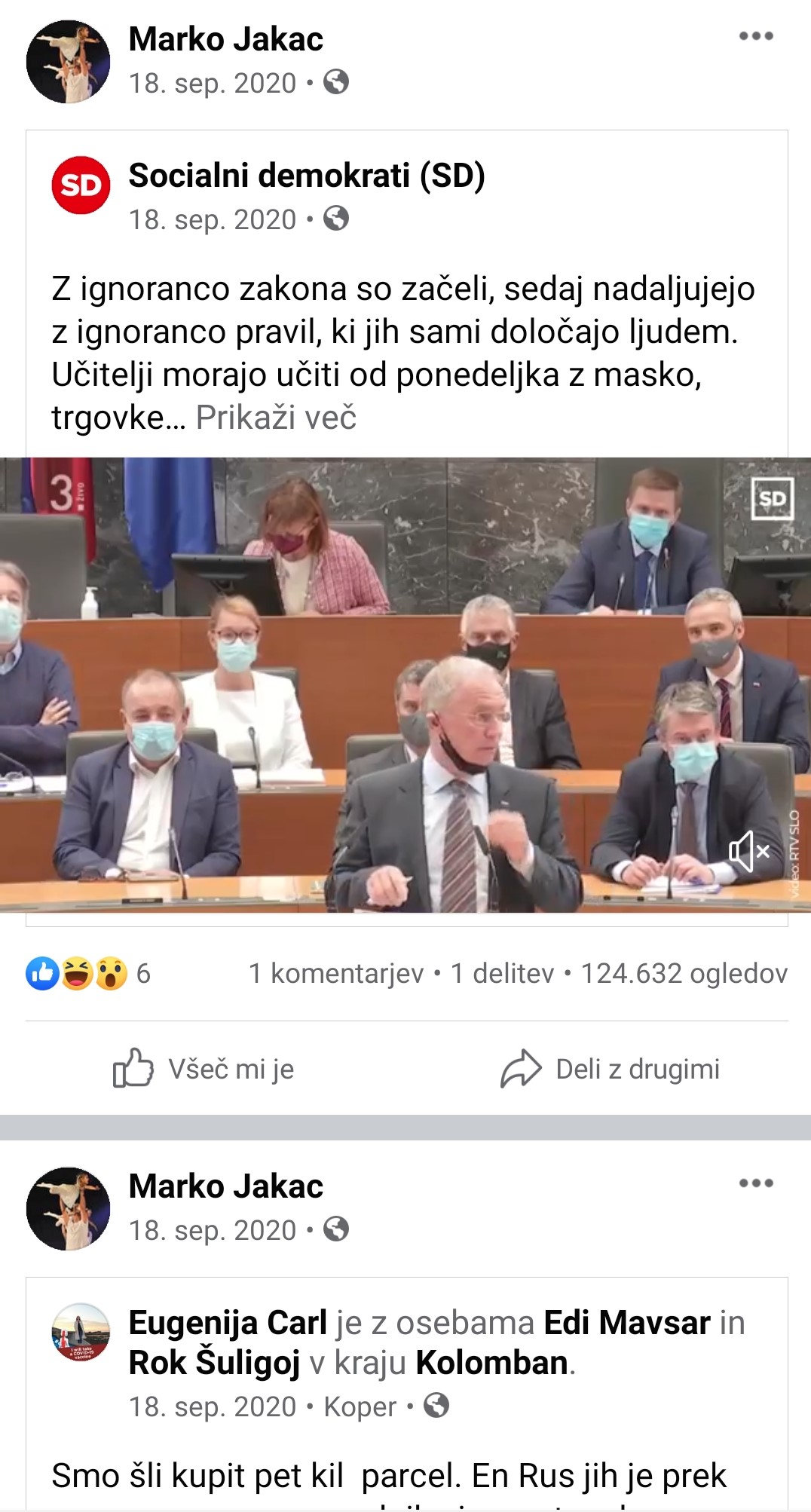Open Socialni demokrati (SD) page name
This screenshot has height=1512, width=811.
click(x=306, y=176)
